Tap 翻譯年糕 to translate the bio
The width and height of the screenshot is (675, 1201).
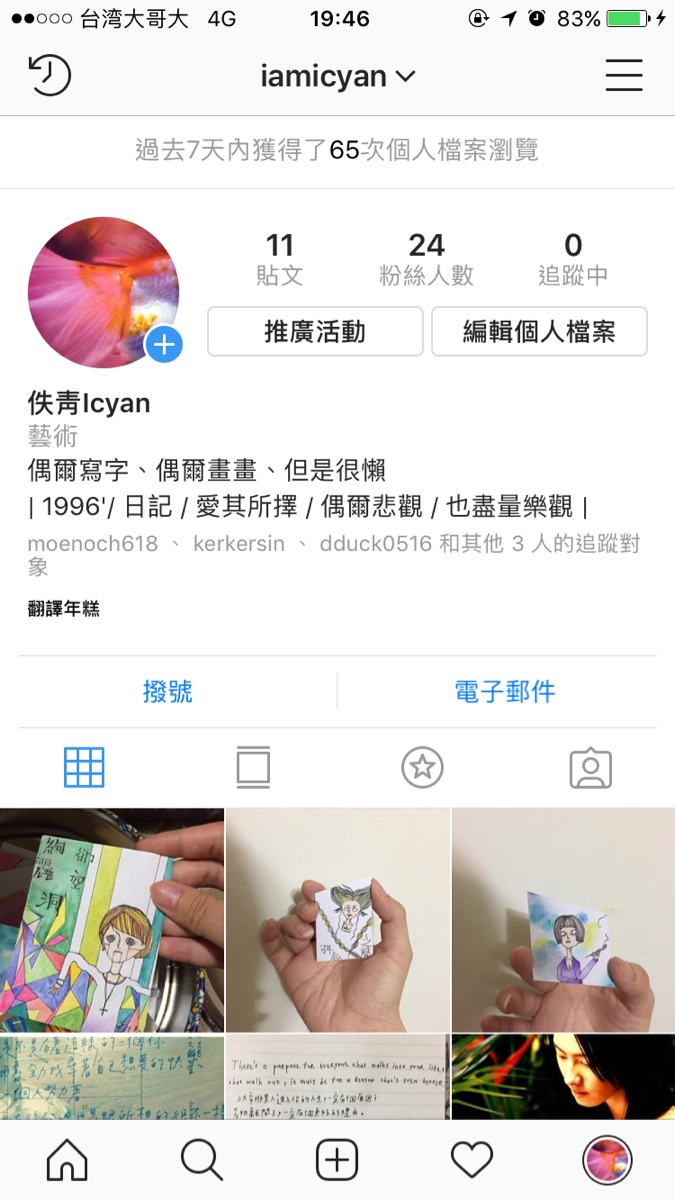pyautogui.click(x=64, y=609)
